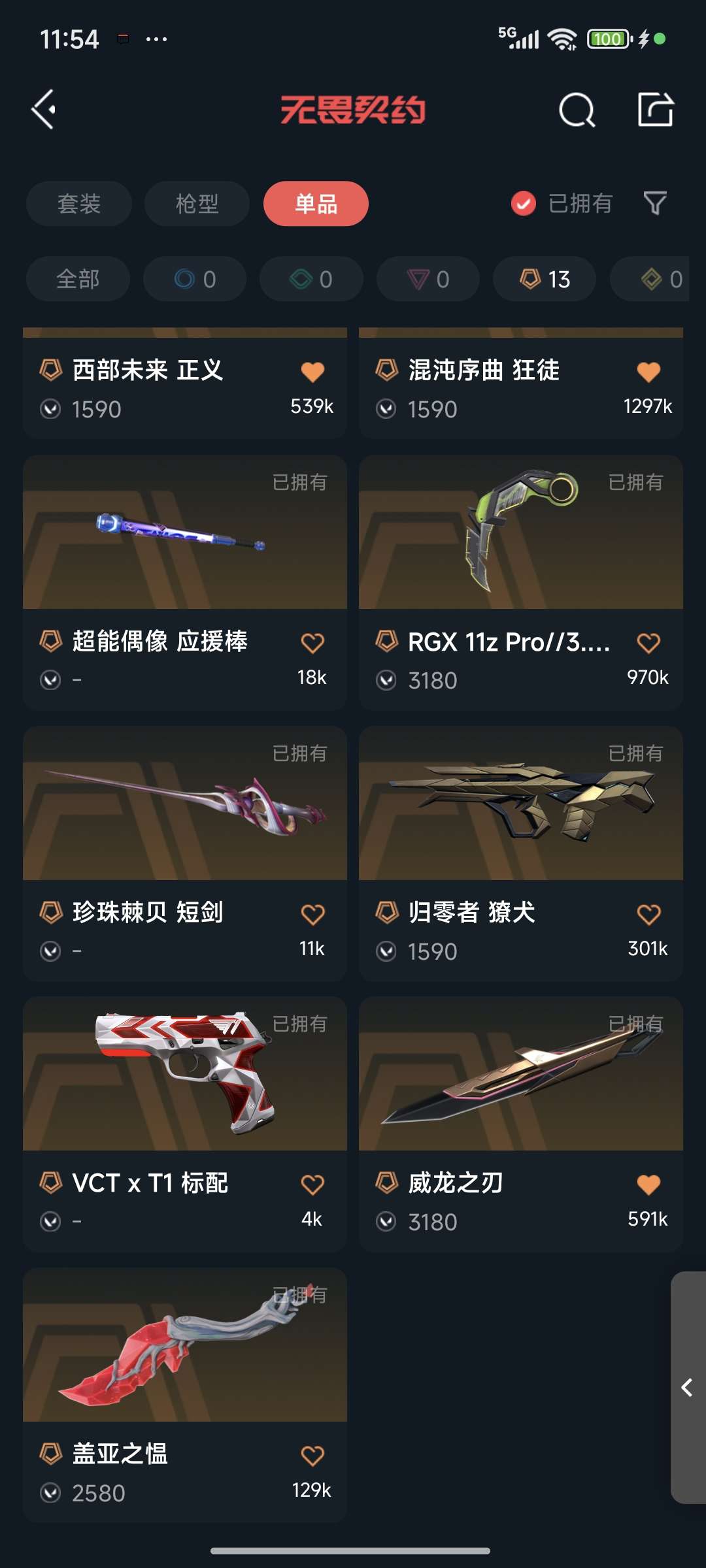Share this page via the share icon

tap(655, 109)
